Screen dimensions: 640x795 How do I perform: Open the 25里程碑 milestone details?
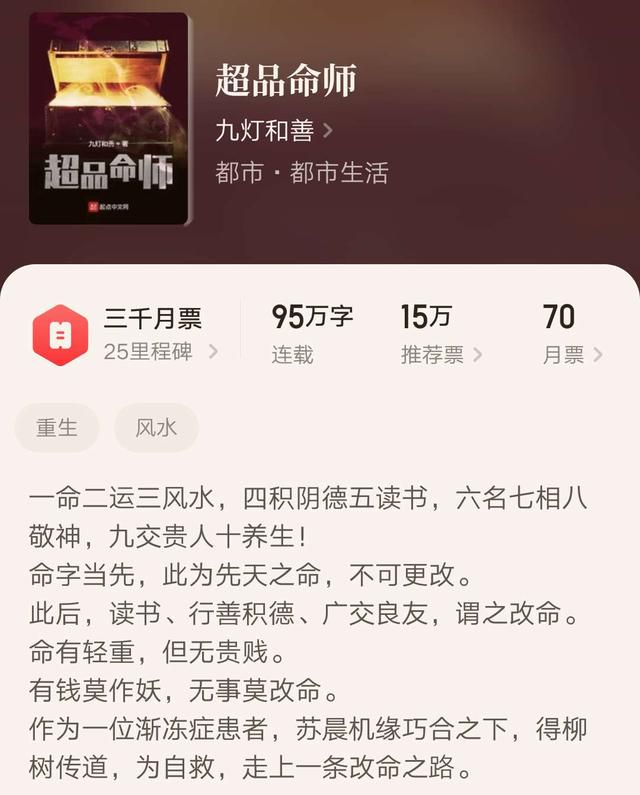tap(160, 352)
